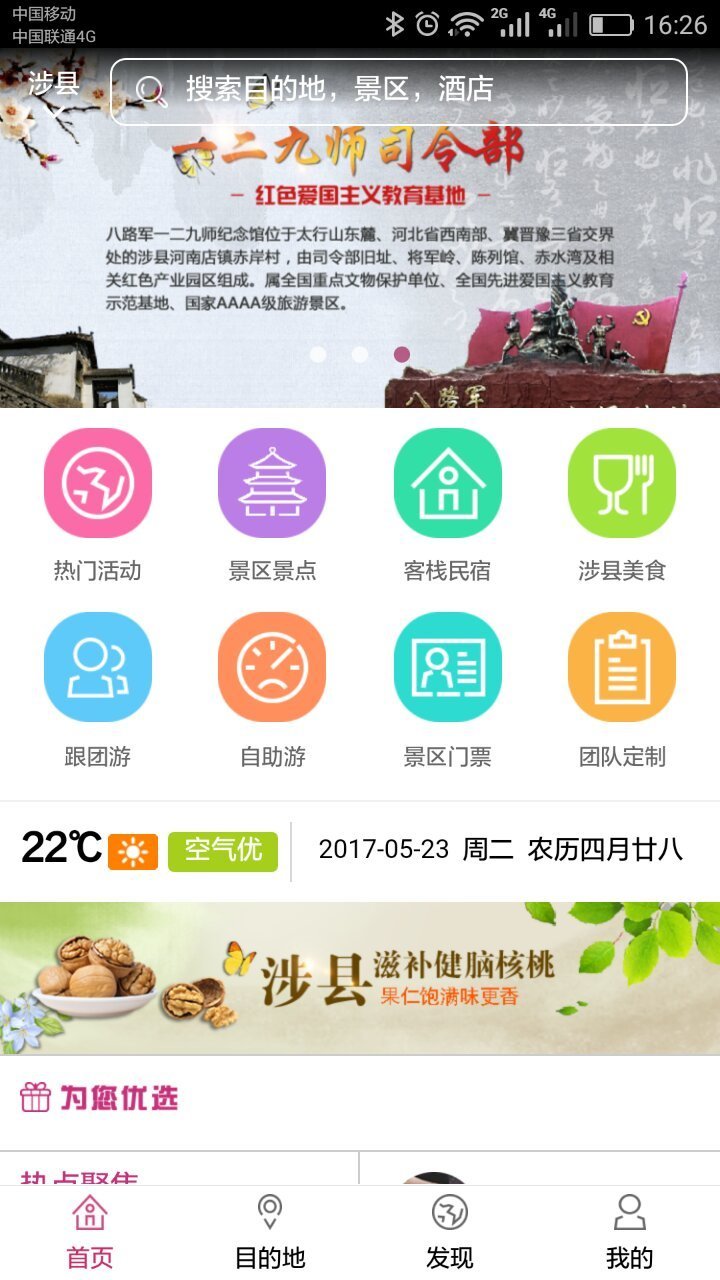Switch to the 首页 home tab
Viewport: 720px width, 1280px height.
coord(90,1232)
